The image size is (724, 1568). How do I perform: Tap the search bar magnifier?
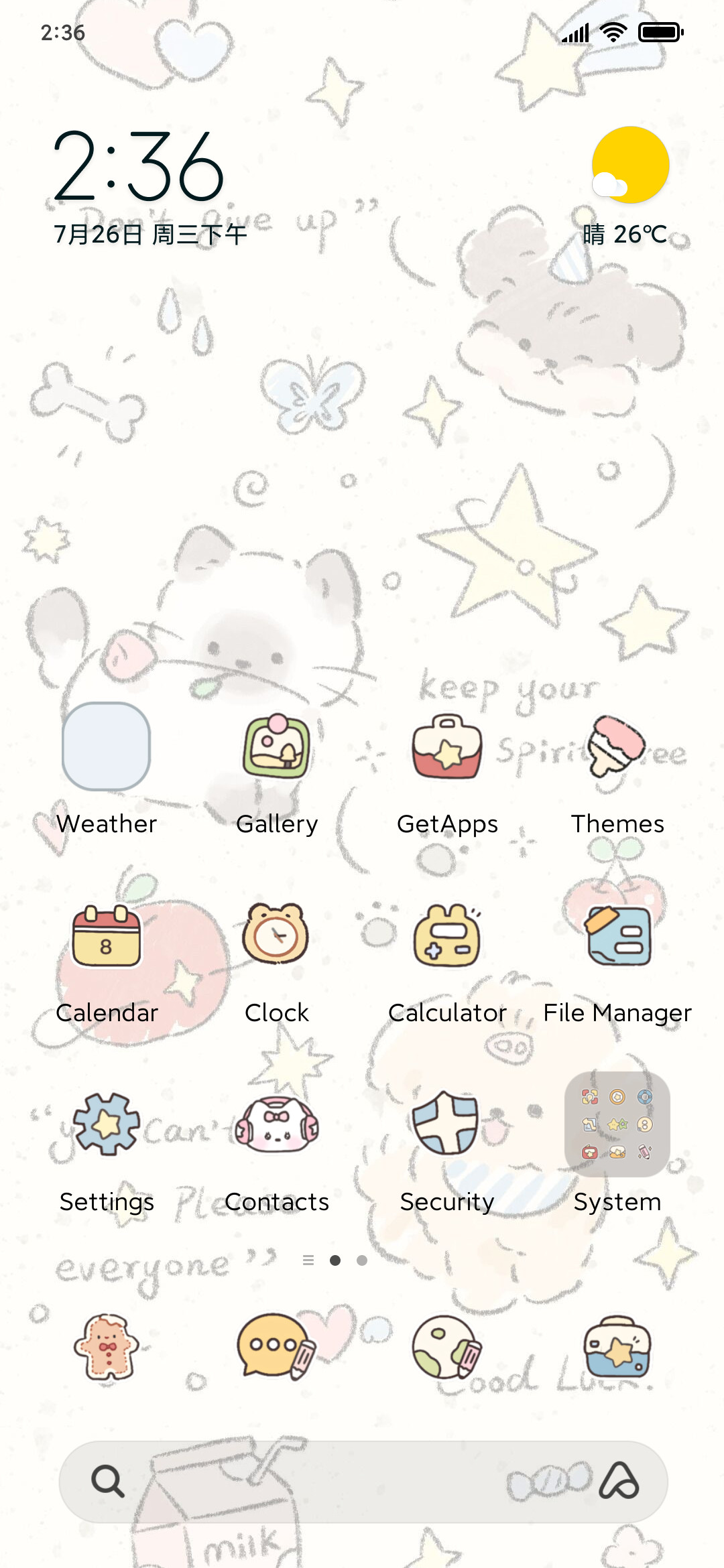107,1481
